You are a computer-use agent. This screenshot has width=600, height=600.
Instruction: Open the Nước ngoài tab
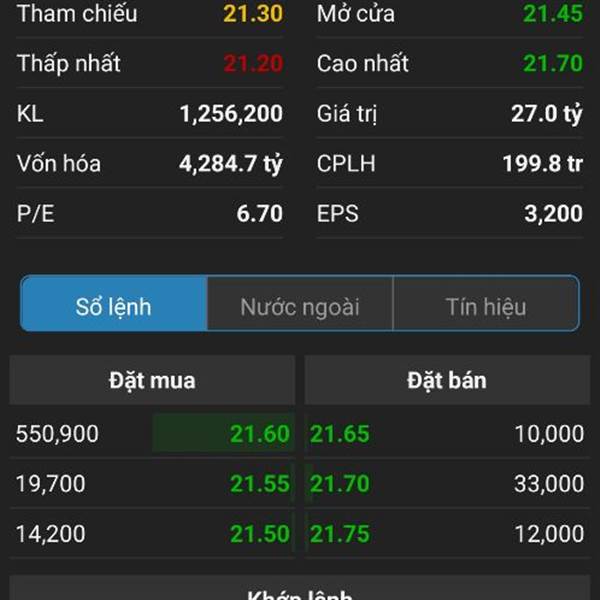[x=299, y=305]
